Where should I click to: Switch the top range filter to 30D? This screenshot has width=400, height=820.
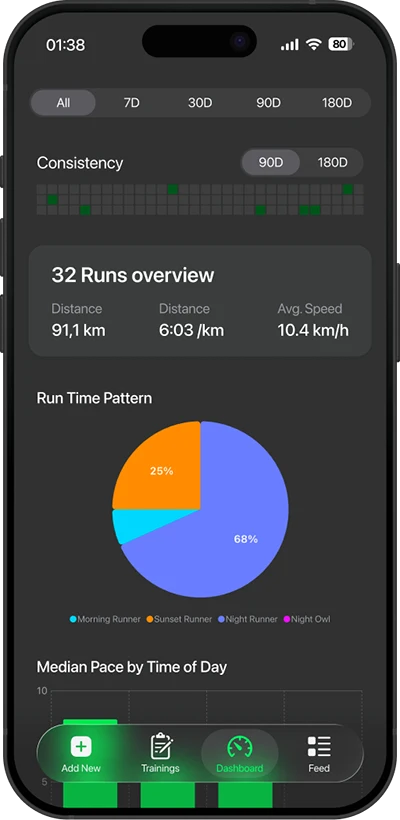(x=200, y=102)
